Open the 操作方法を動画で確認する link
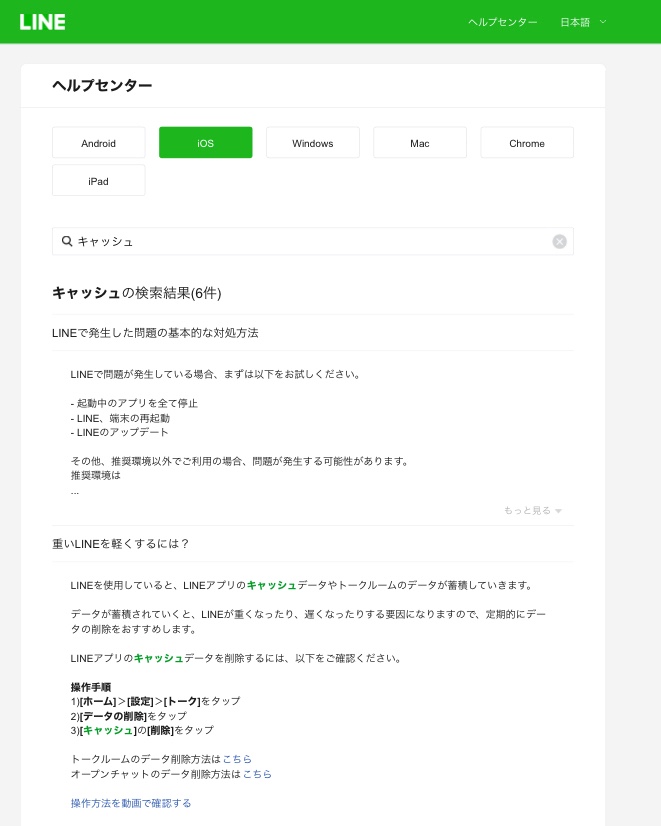The height and width of the screenshot is (826, 661). coord(131,803)
